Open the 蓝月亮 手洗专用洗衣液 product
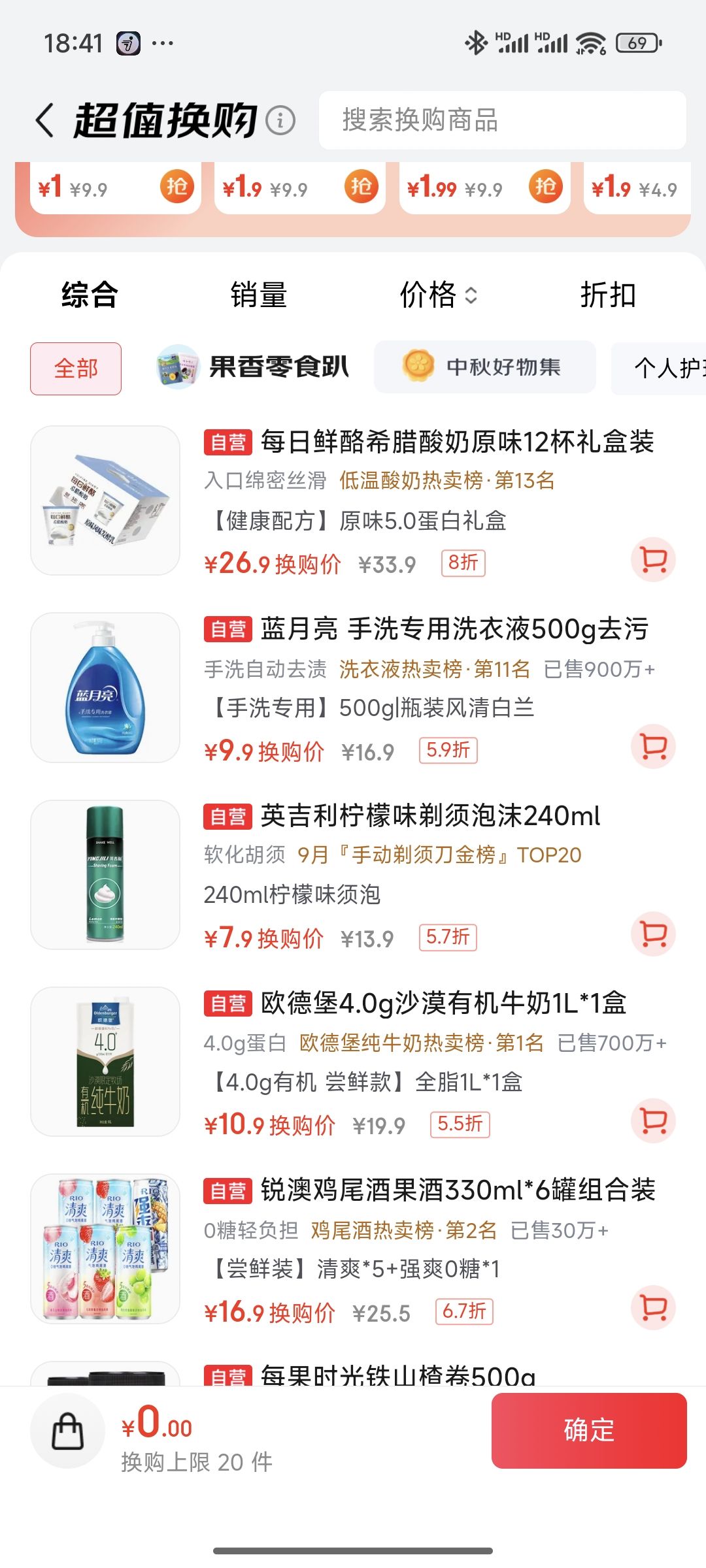 454,629
